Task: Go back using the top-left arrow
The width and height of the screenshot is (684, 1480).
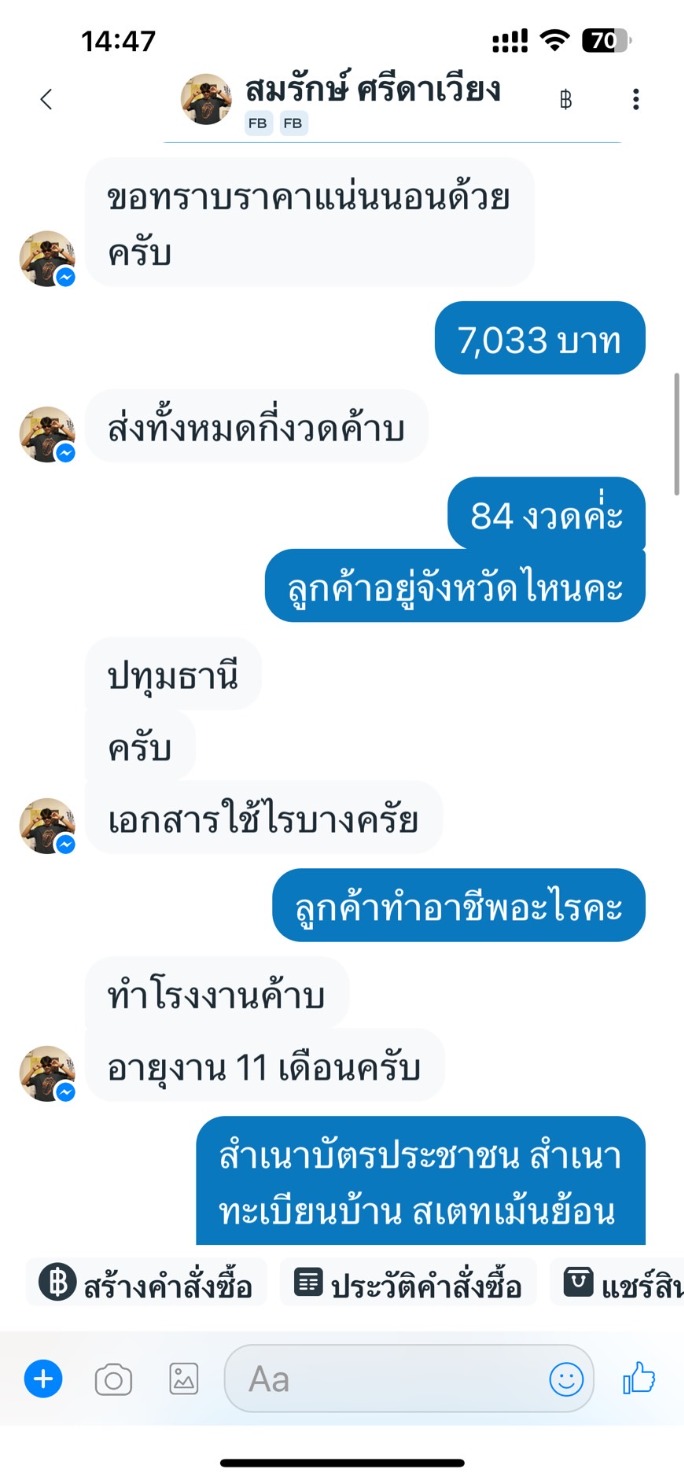Action: [x=46, y=99]
